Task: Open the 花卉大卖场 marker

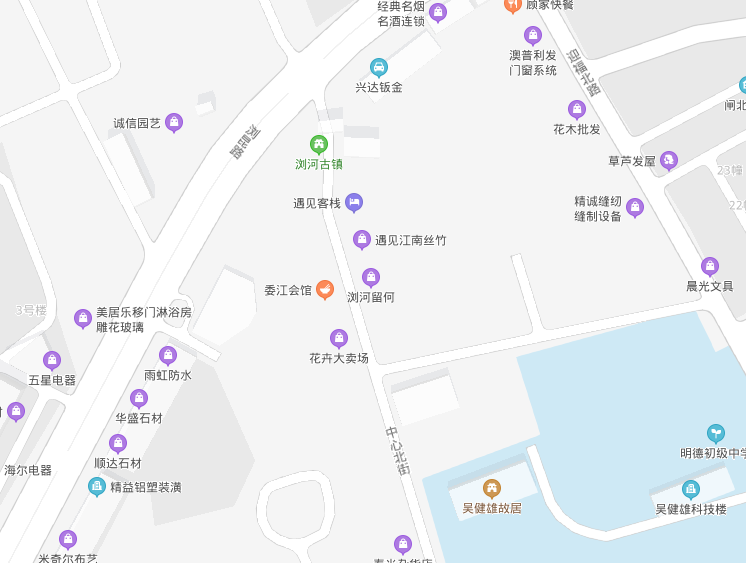Action: [x=339, y=339]
